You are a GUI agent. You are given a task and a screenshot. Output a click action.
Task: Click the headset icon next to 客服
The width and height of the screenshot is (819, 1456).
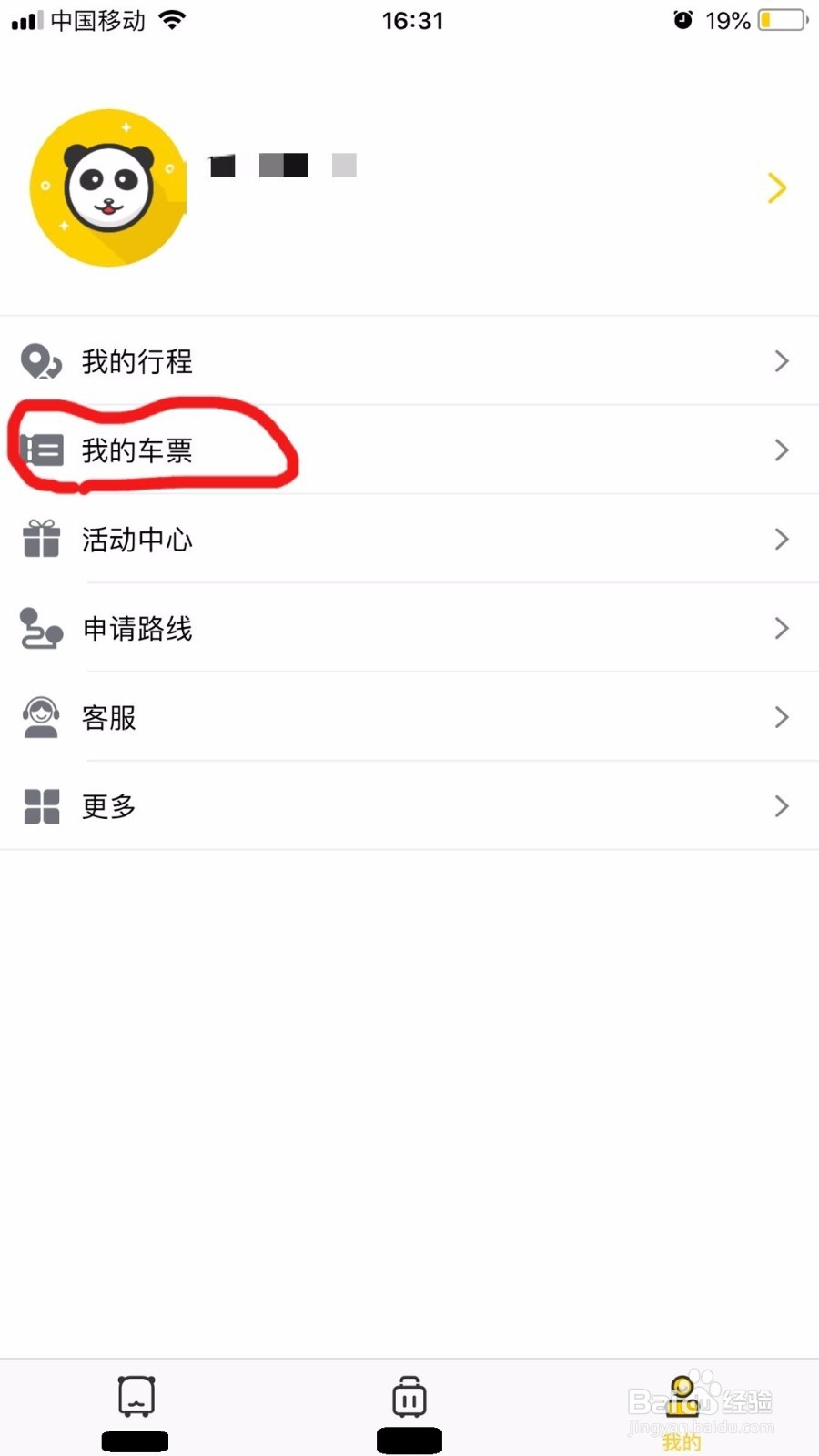coord(40,717)
